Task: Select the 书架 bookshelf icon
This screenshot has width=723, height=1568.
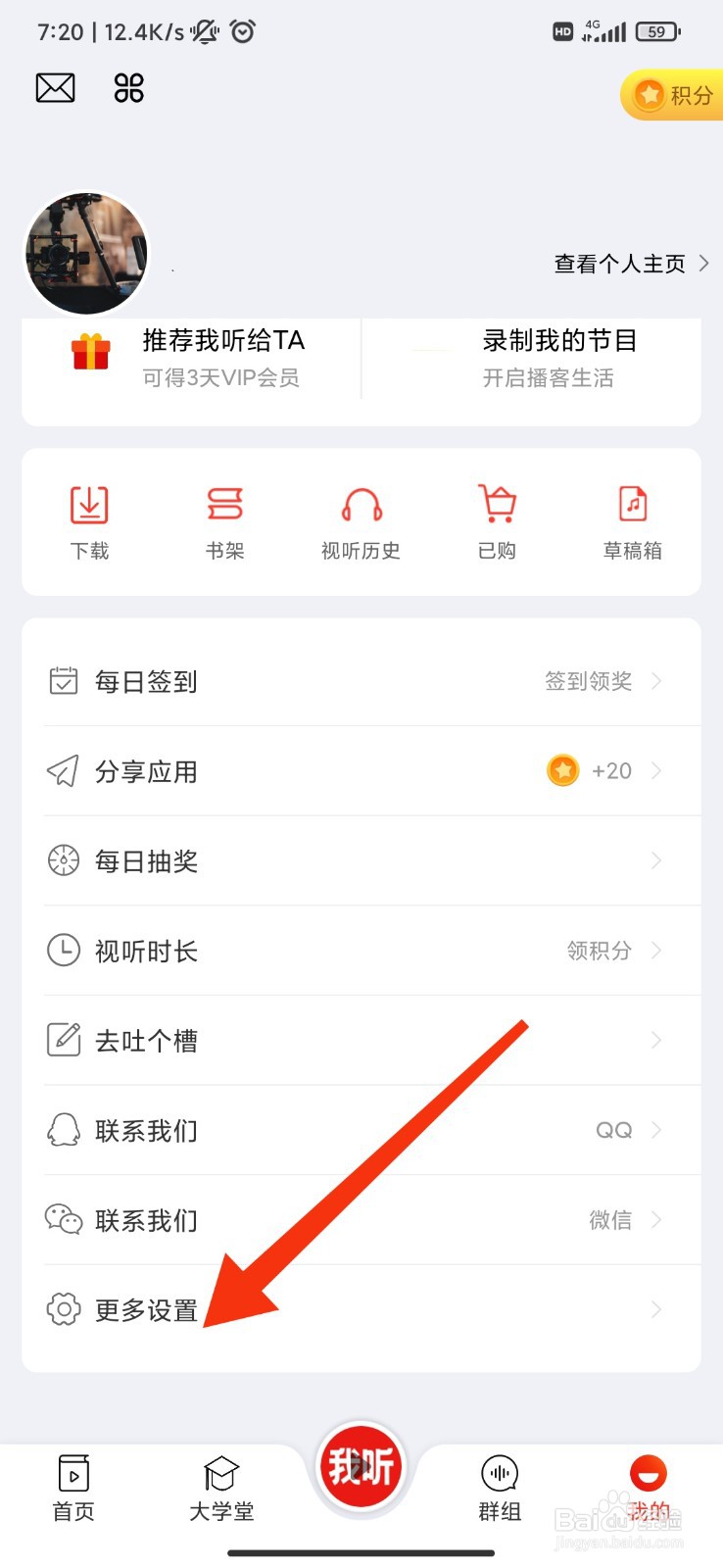Action: pyautogui.click(x=224, y=519)
